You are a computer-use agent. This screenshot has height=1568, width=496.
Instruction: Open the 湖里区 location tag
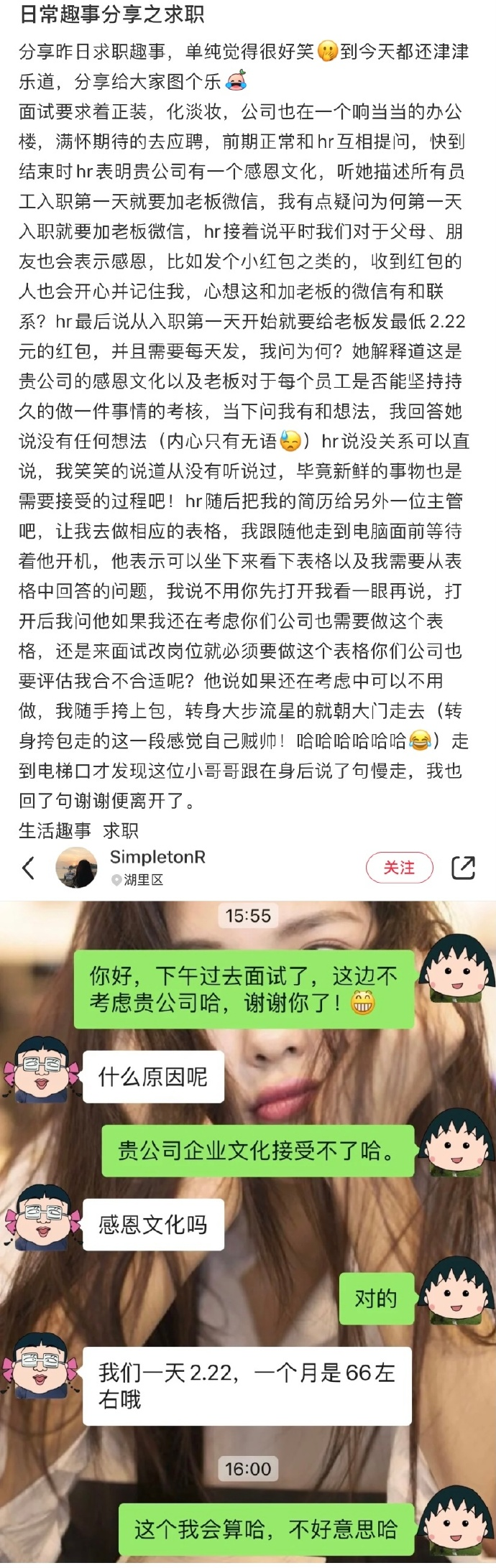(x=138, y=880)
